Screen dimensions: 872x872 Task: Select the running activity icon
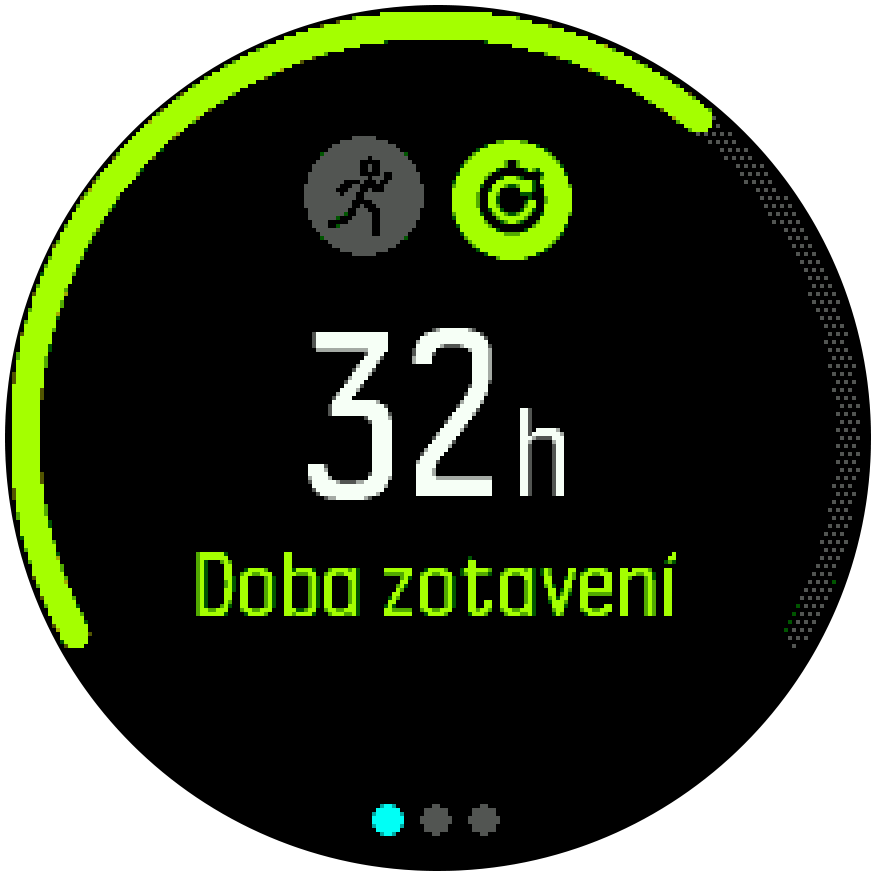pos(363,196)
